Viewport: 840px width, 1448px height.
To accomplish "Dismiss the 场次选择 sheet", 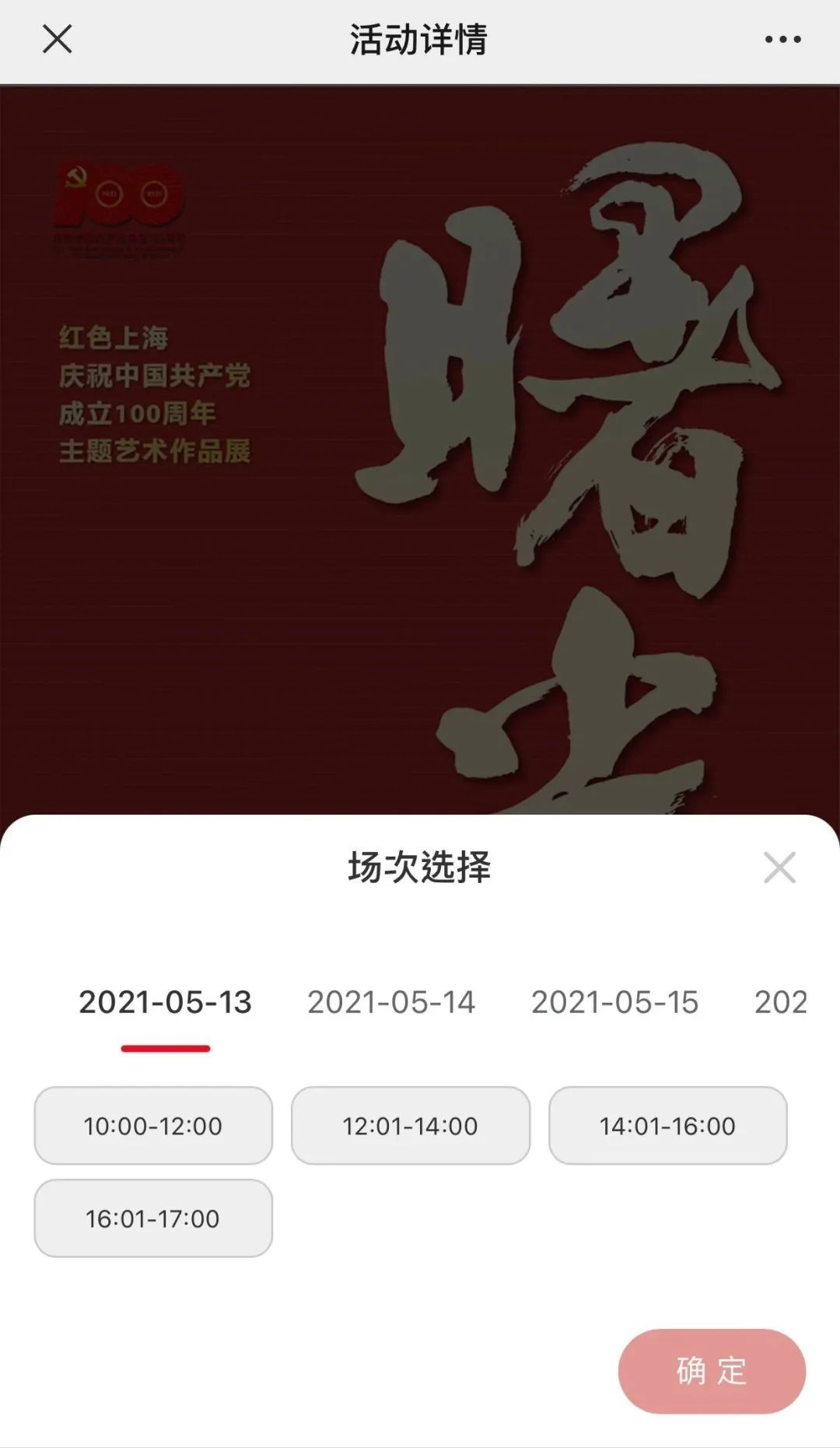I will pos(779,868).
